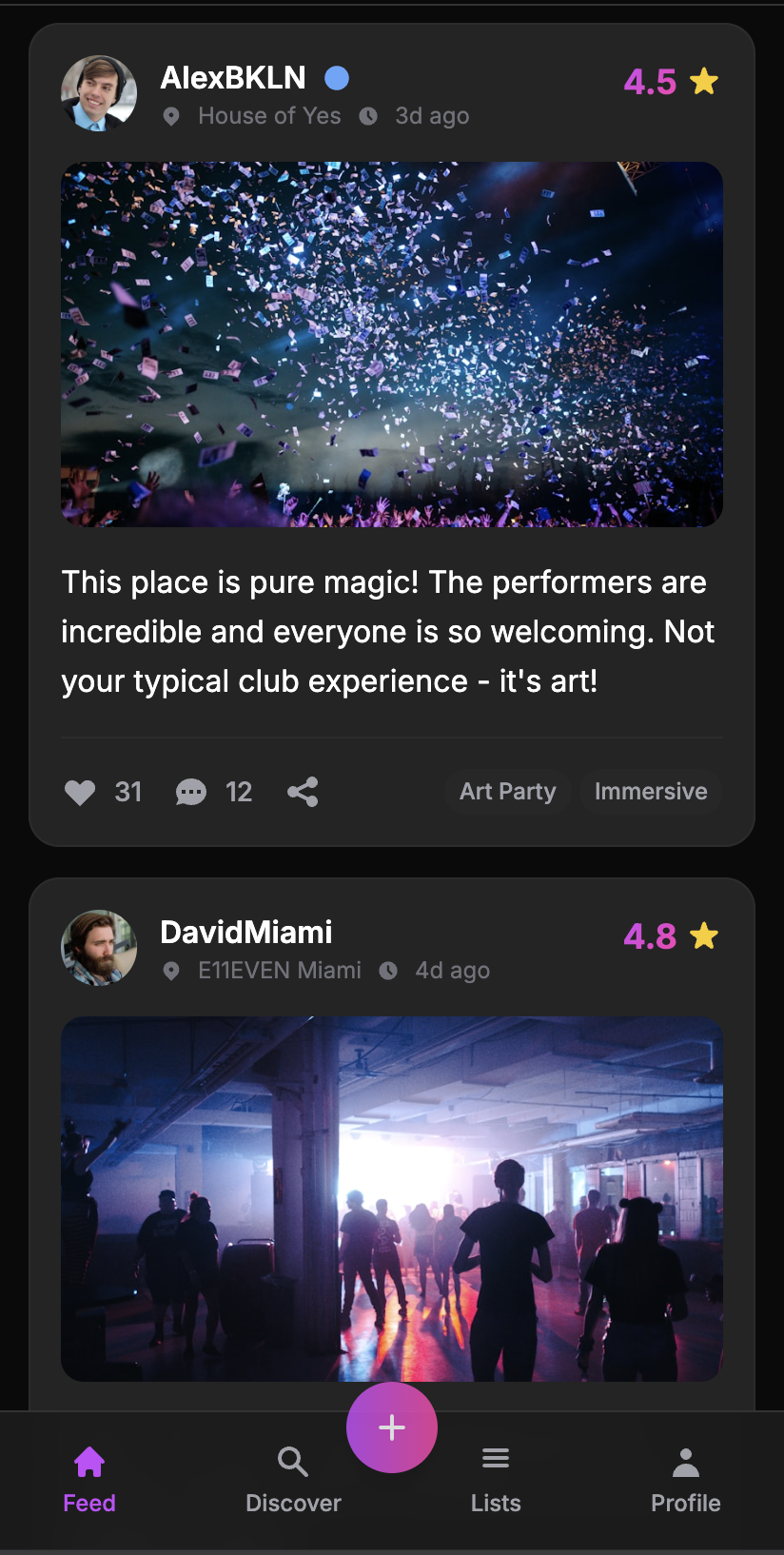
Task: Open the E11EVEN Miami club photo
Action: coord(392,1199)
